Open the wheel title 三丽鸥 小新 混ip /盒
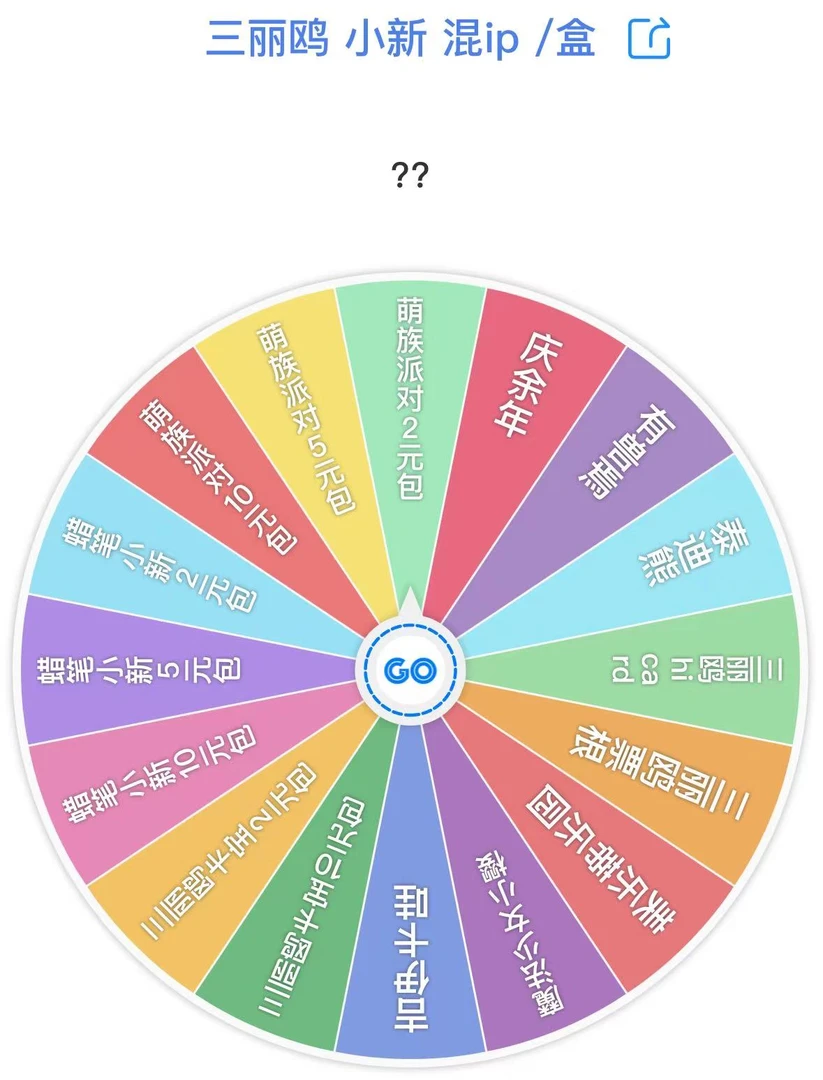 pos(400,39)
